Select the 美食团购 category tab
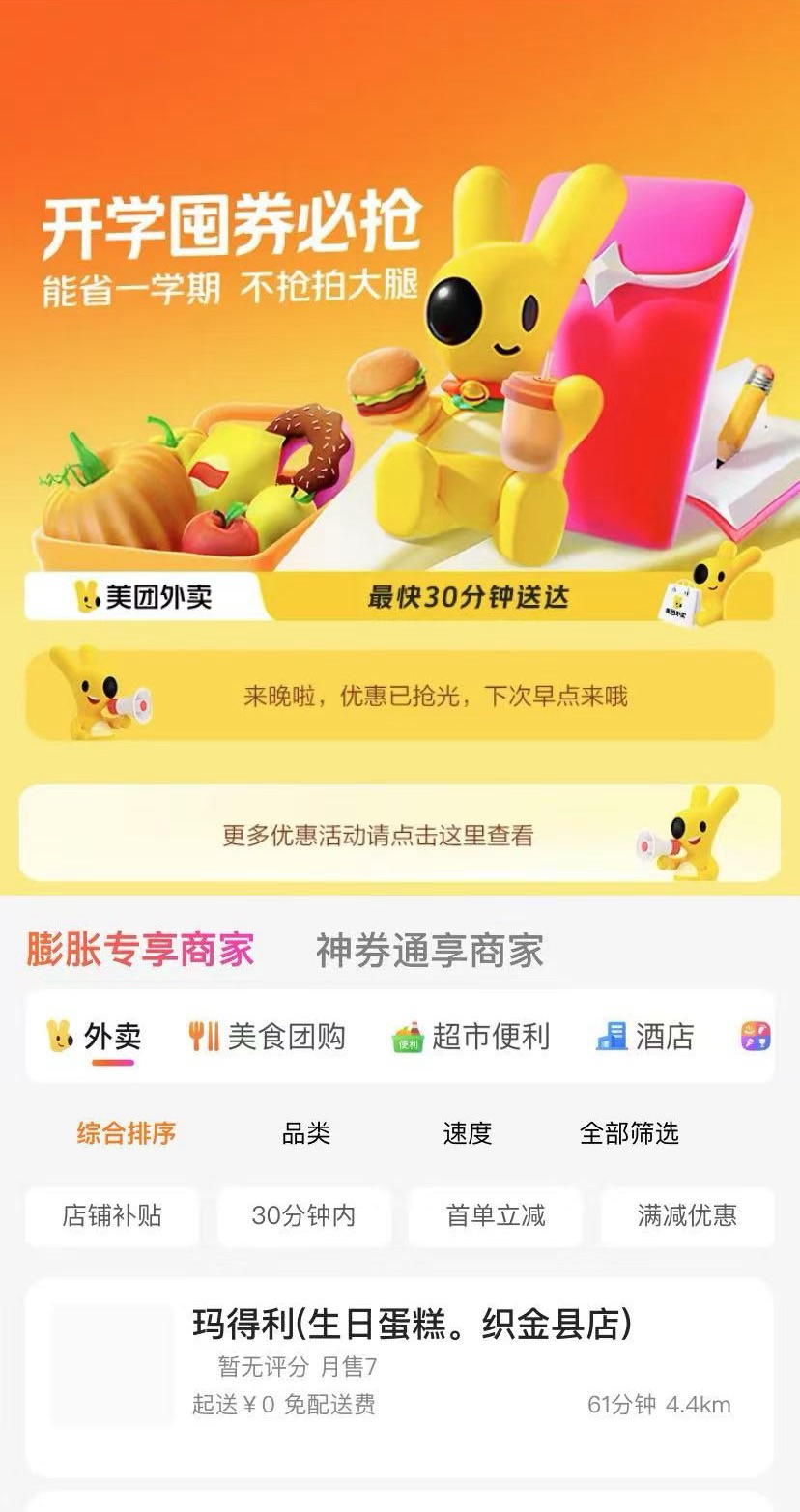This screenshot has width=800, height=1512. pos(267,1037)
